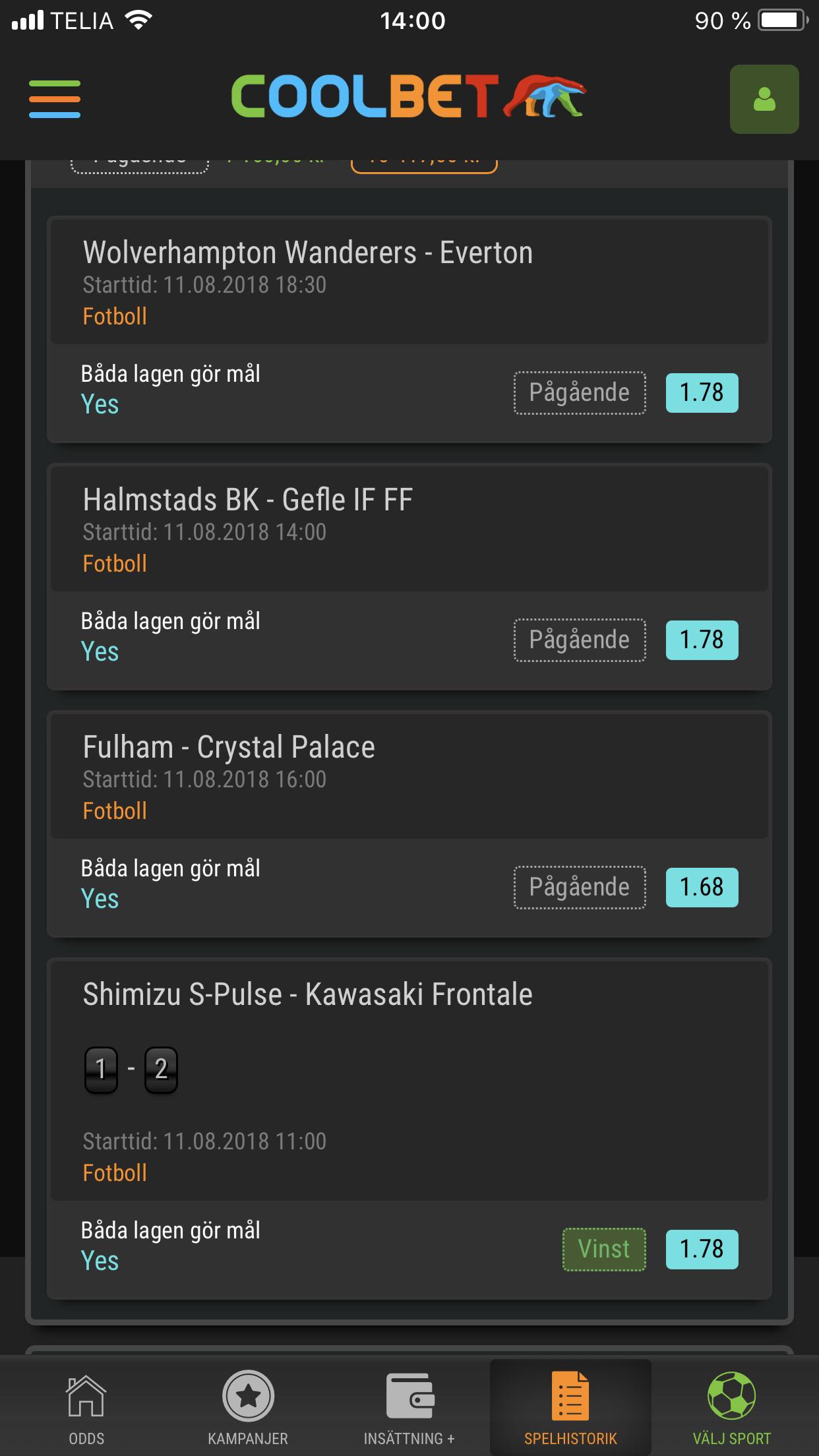Open Wolverhampton Wanderers - Everton match
The image size is (819, 1456).
(308, 253)
